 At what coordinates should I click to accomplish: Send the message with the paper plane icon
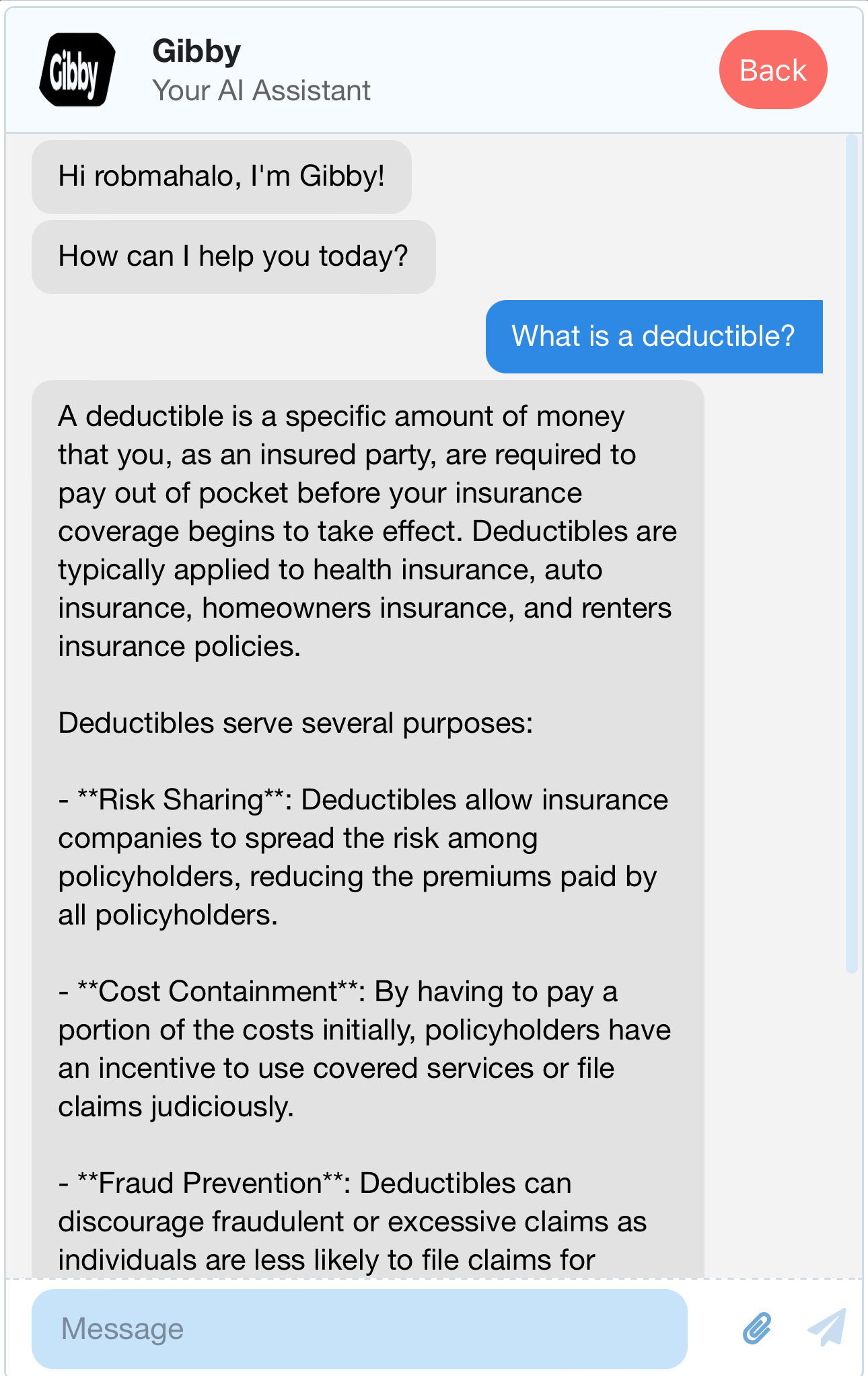pyautogui.click(x=827, y=1328)
